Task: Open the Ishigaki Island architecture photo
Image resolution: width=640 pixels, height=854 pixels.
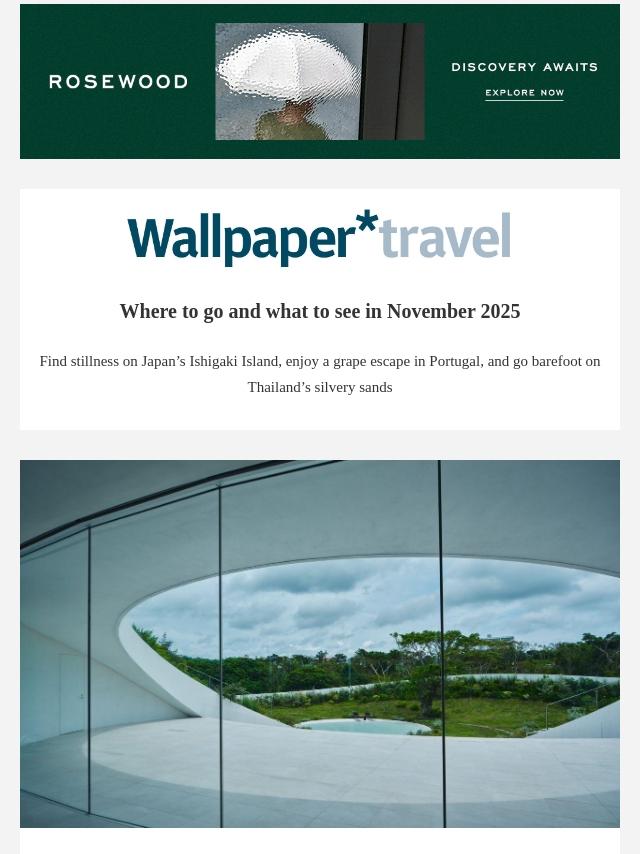Action: [320, 643]
